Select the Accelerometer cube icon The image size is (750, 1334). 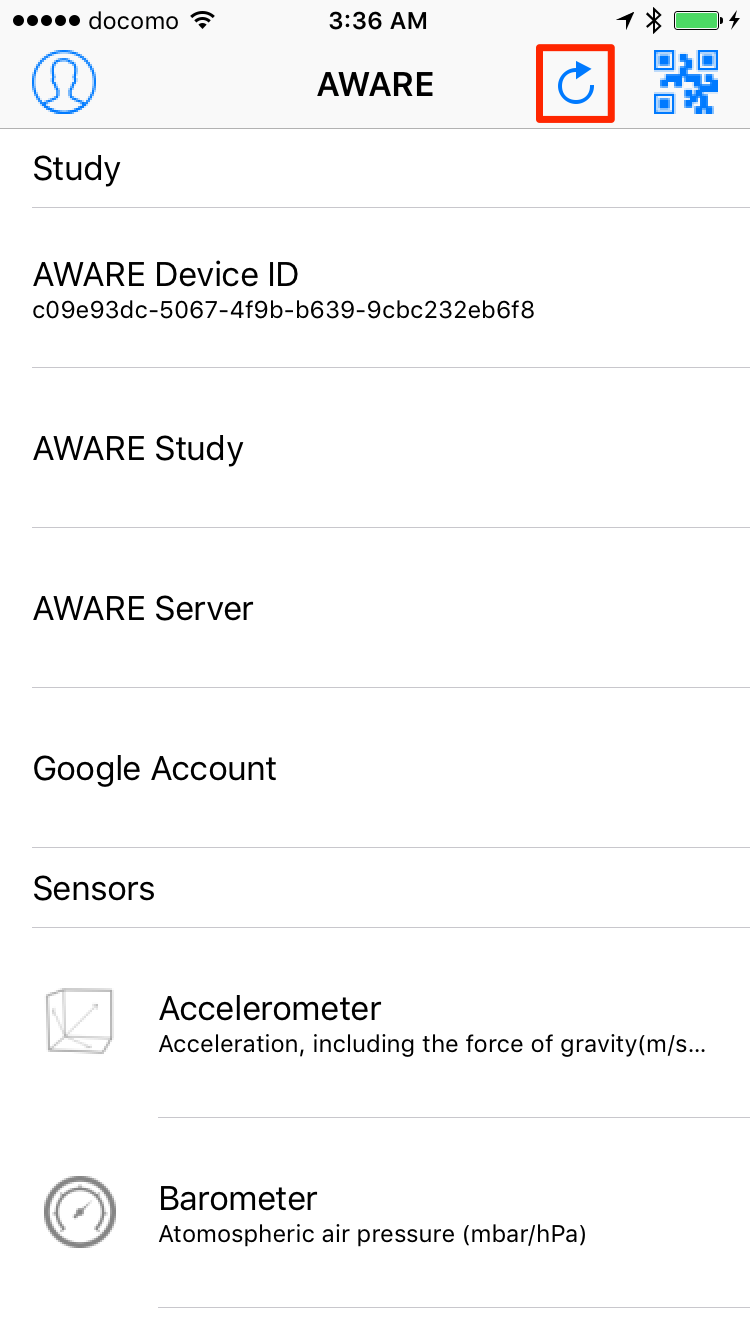coord(79,1021)
